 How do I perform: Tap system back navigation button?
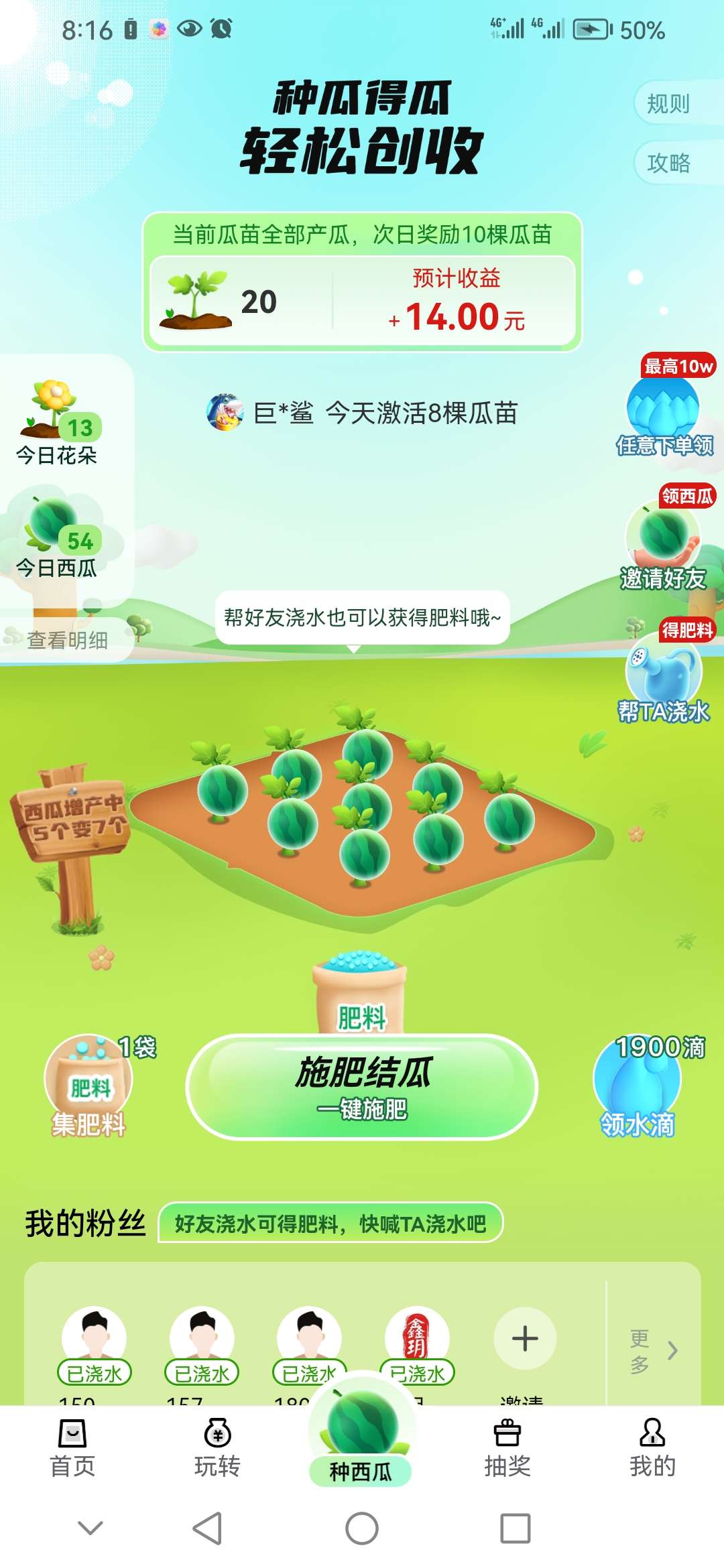(x=208, y=1528)
